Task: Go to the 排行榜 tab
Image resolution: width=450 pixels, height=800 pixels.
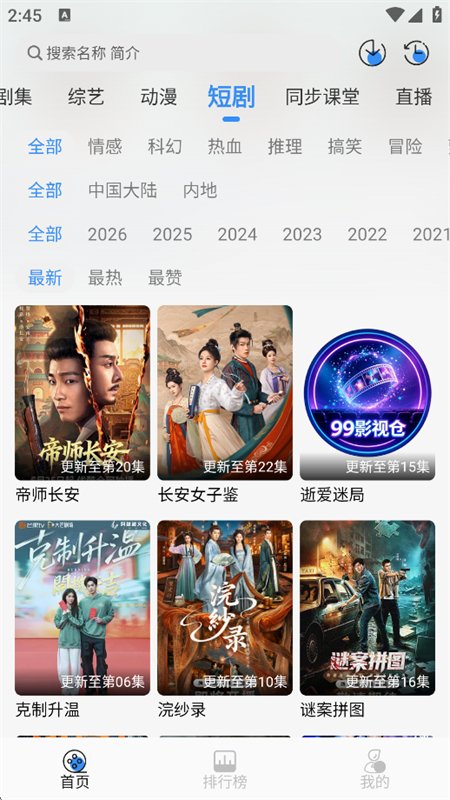Action: point(224,769)
